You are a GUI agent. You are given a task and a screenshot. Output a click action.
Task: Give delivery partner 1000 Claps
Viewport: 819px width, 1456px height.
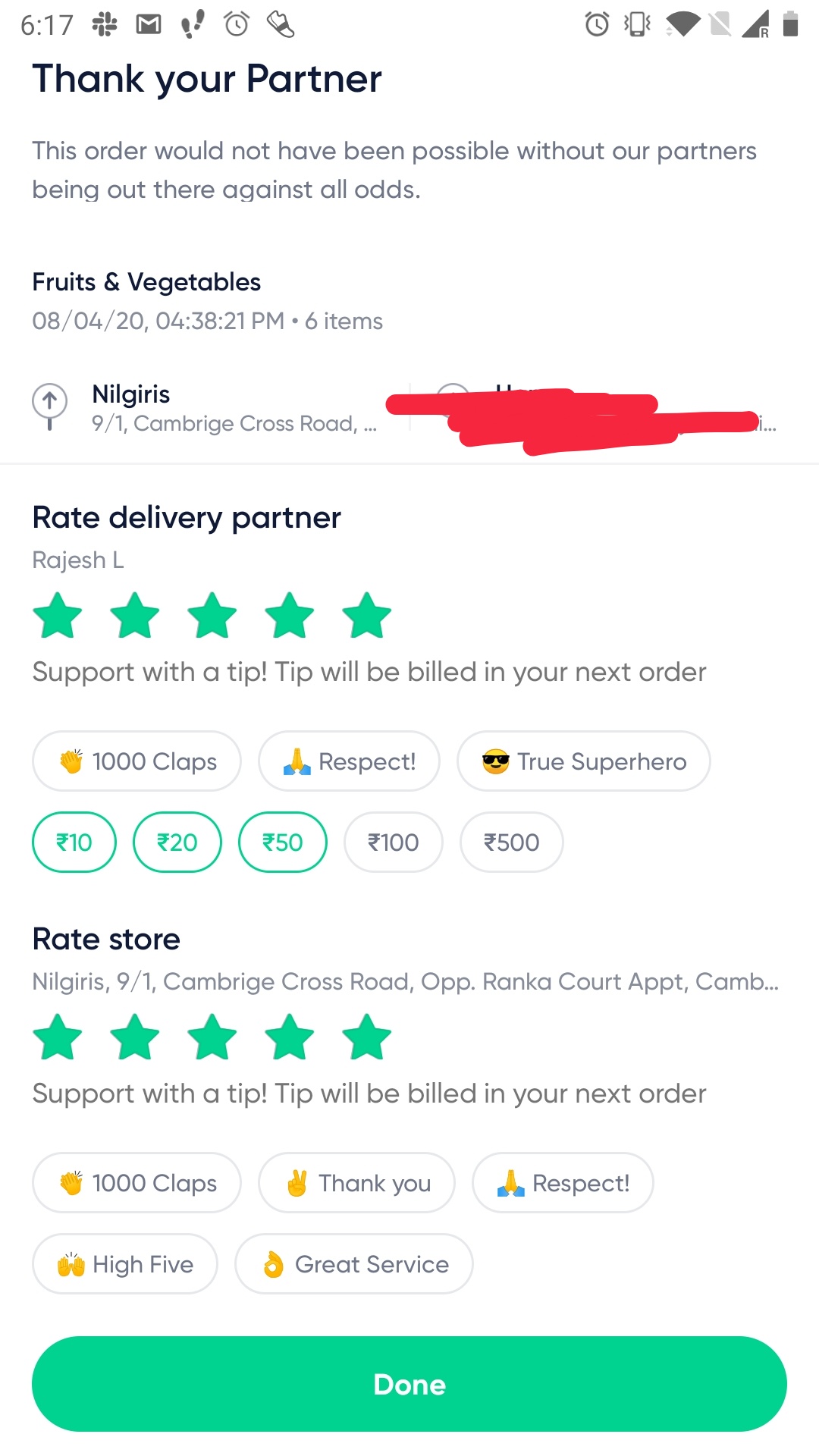136,761
